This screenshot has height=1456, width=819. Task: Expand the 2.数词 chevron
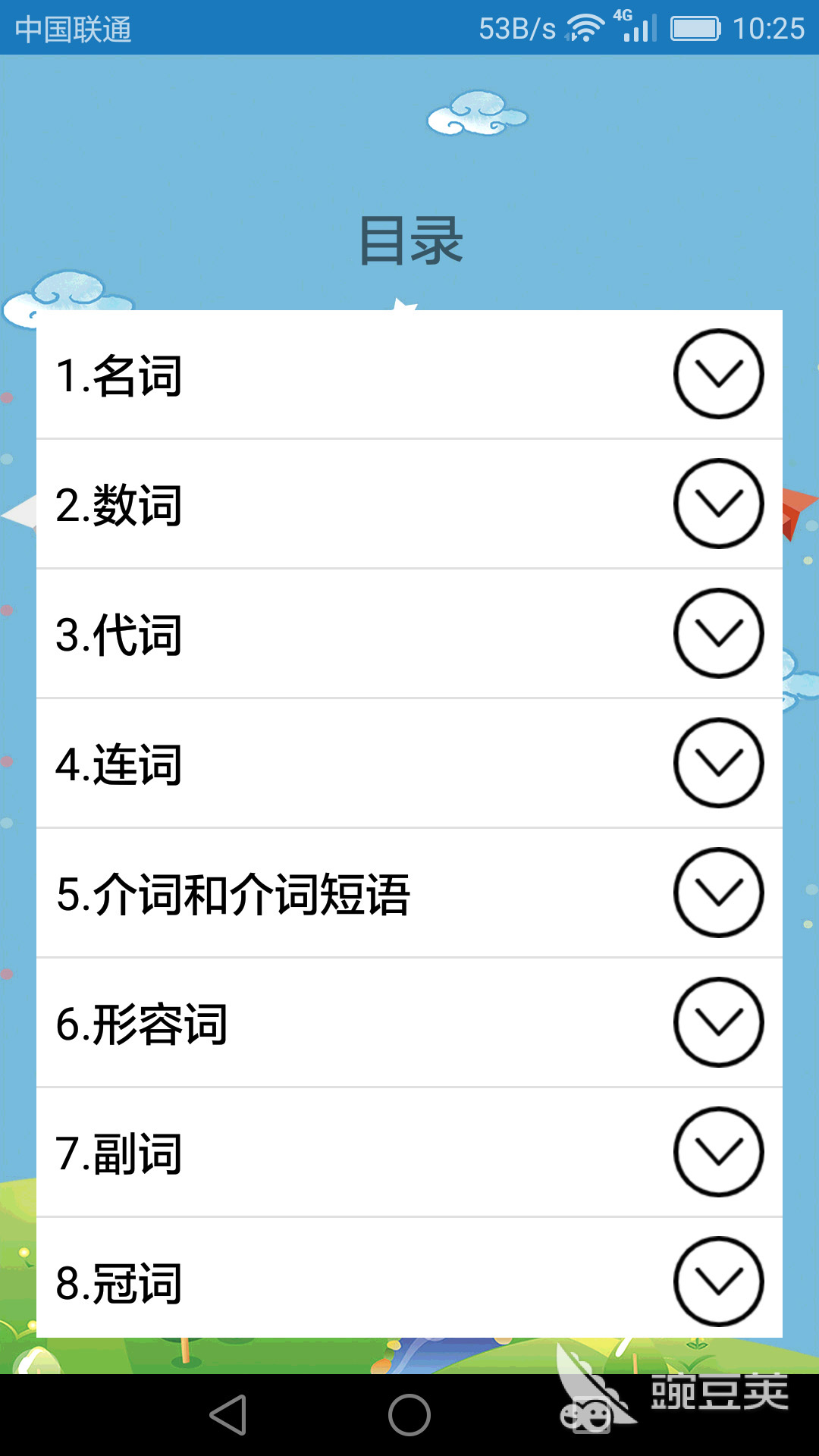718,504
